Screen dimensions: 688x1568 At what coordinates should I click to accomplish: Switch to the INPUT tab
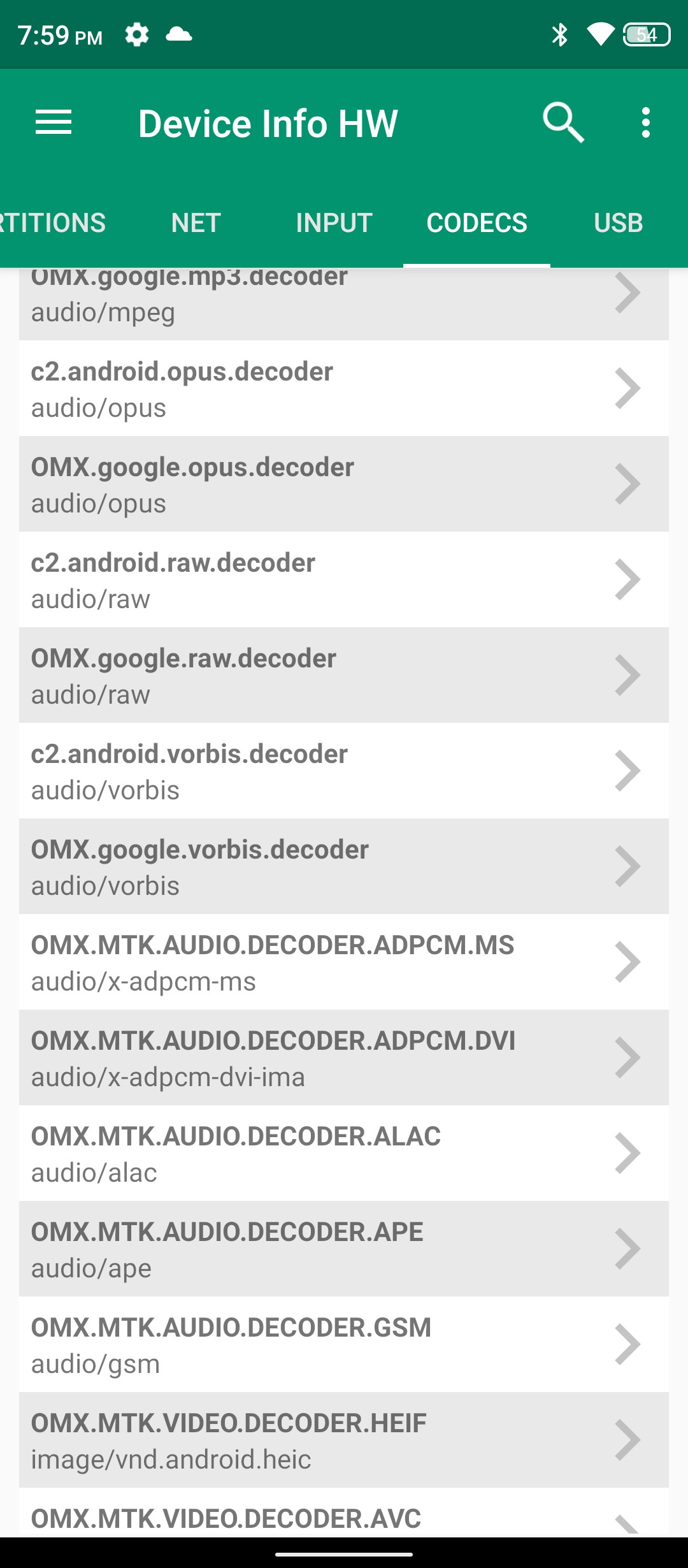[x=334, y=223]
